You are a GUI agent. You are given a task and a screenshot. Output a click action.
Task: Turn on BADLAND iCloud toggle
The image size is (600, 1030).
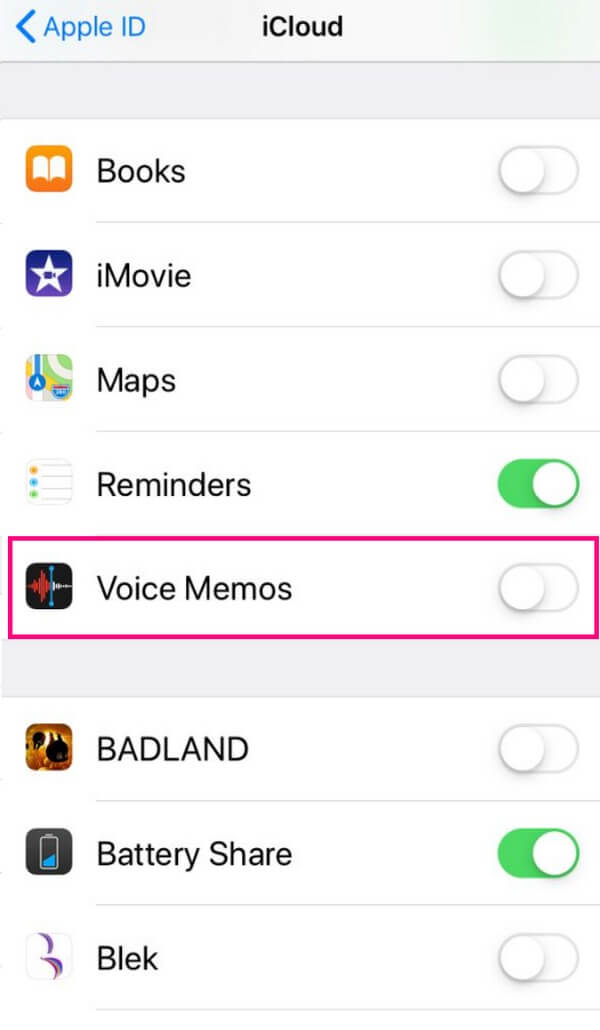tap(538, 749)
